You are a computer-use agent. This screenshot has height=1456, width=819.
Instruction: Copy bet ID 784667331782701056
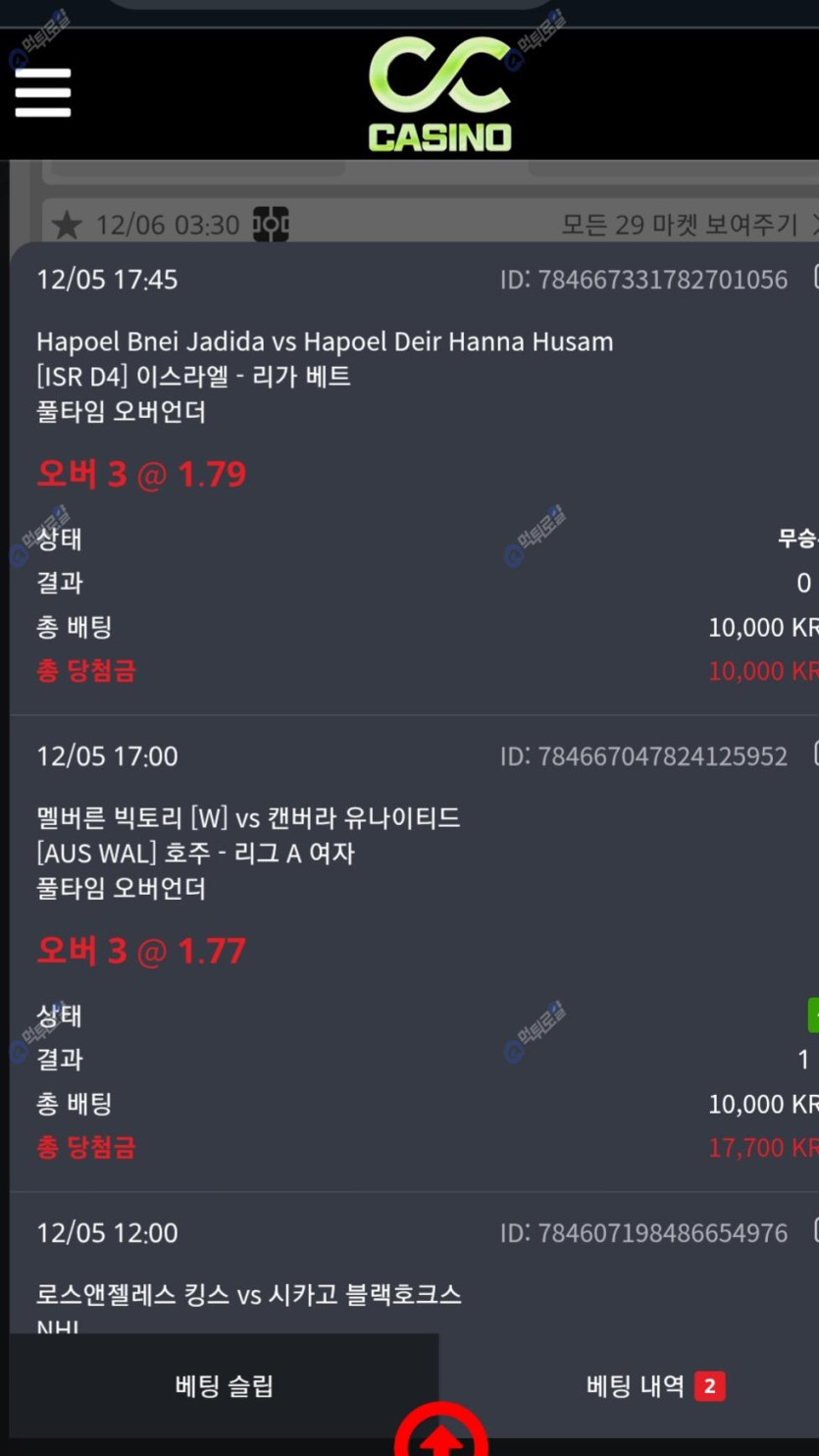point(813,278)
